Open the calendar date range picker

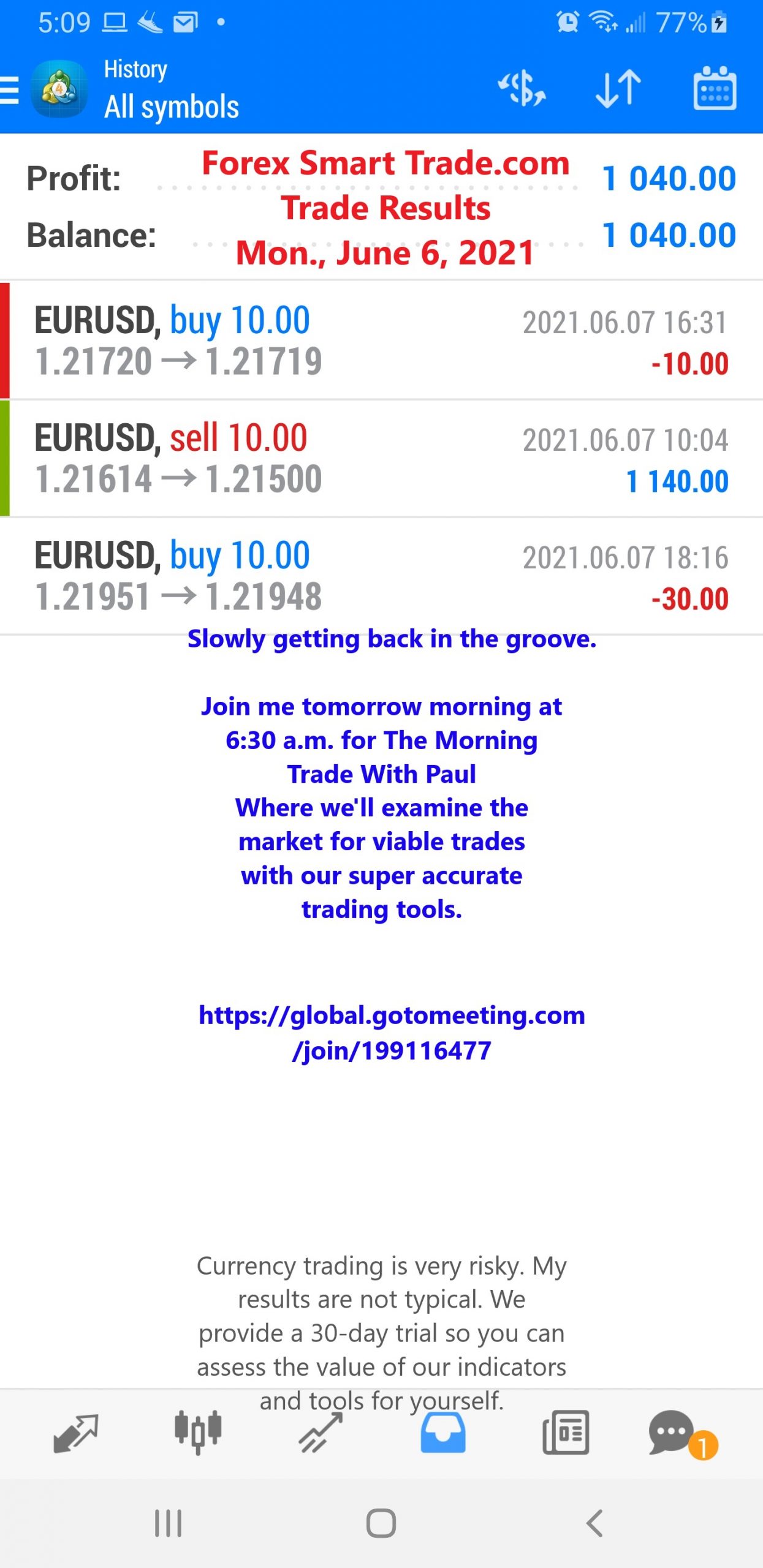(x=715, y=89)
